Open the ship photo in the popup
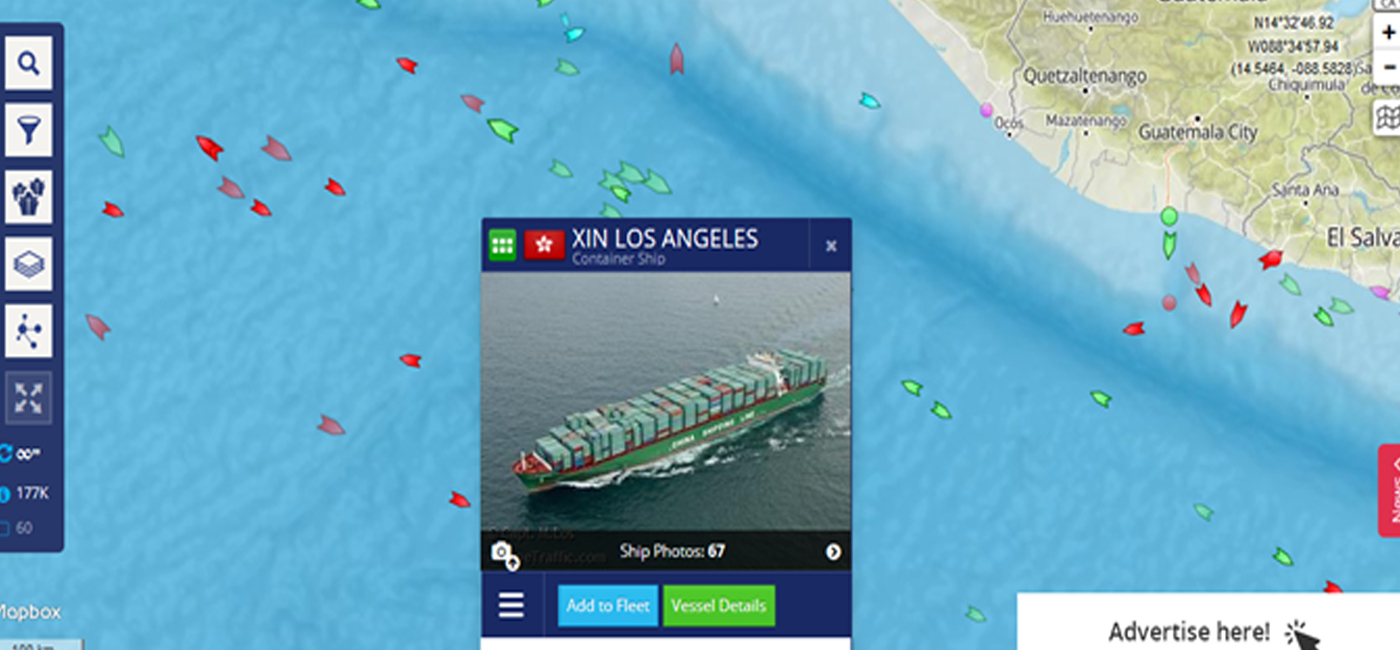The height and width of the screenshot is (650, 1400). (665, 400)
